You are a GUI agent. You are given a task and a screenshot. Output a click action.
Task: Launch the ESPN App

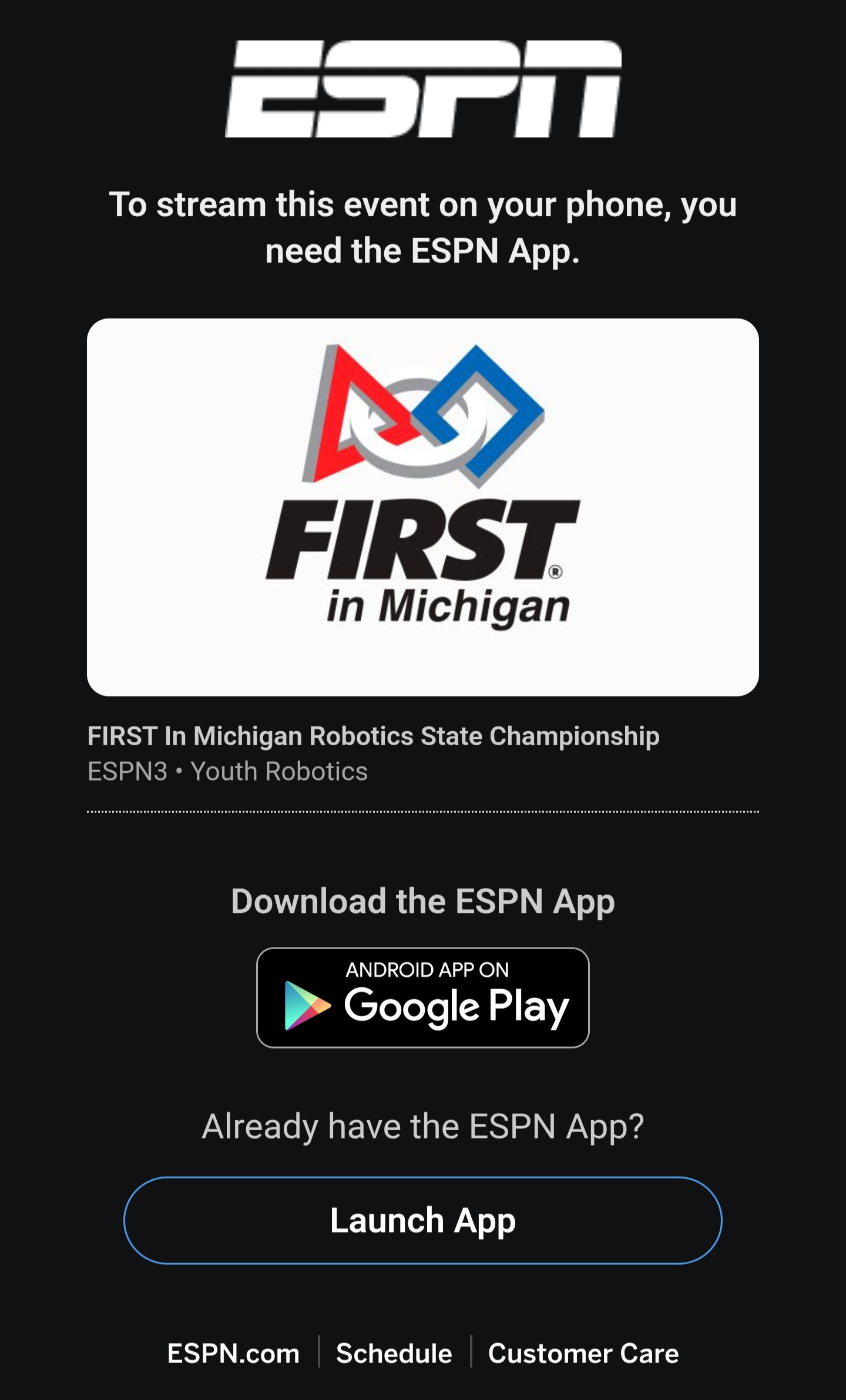click(x=422, y=1220)
